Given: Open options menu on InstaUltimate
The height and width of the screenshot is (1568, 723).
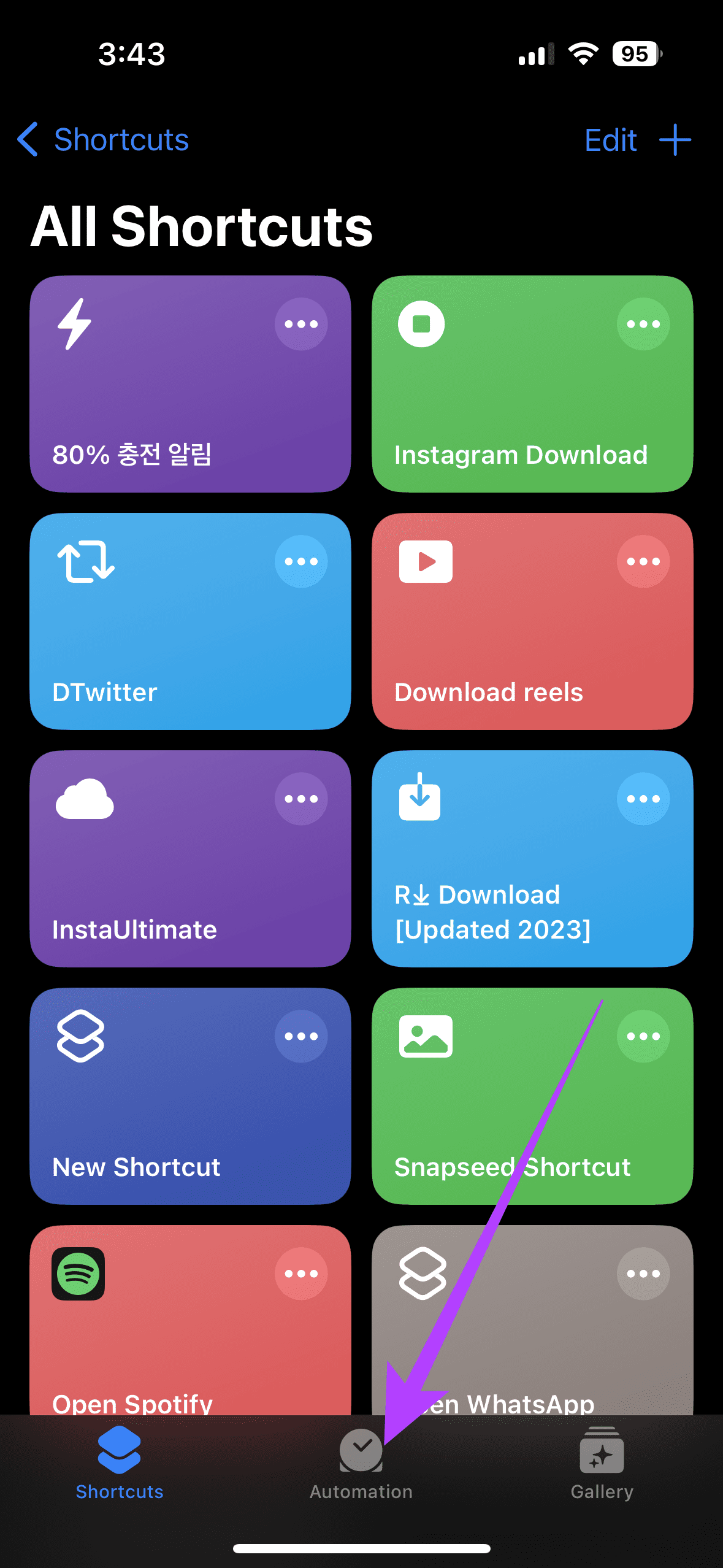Looking at the screenshot, I should [x=301, y=797].
